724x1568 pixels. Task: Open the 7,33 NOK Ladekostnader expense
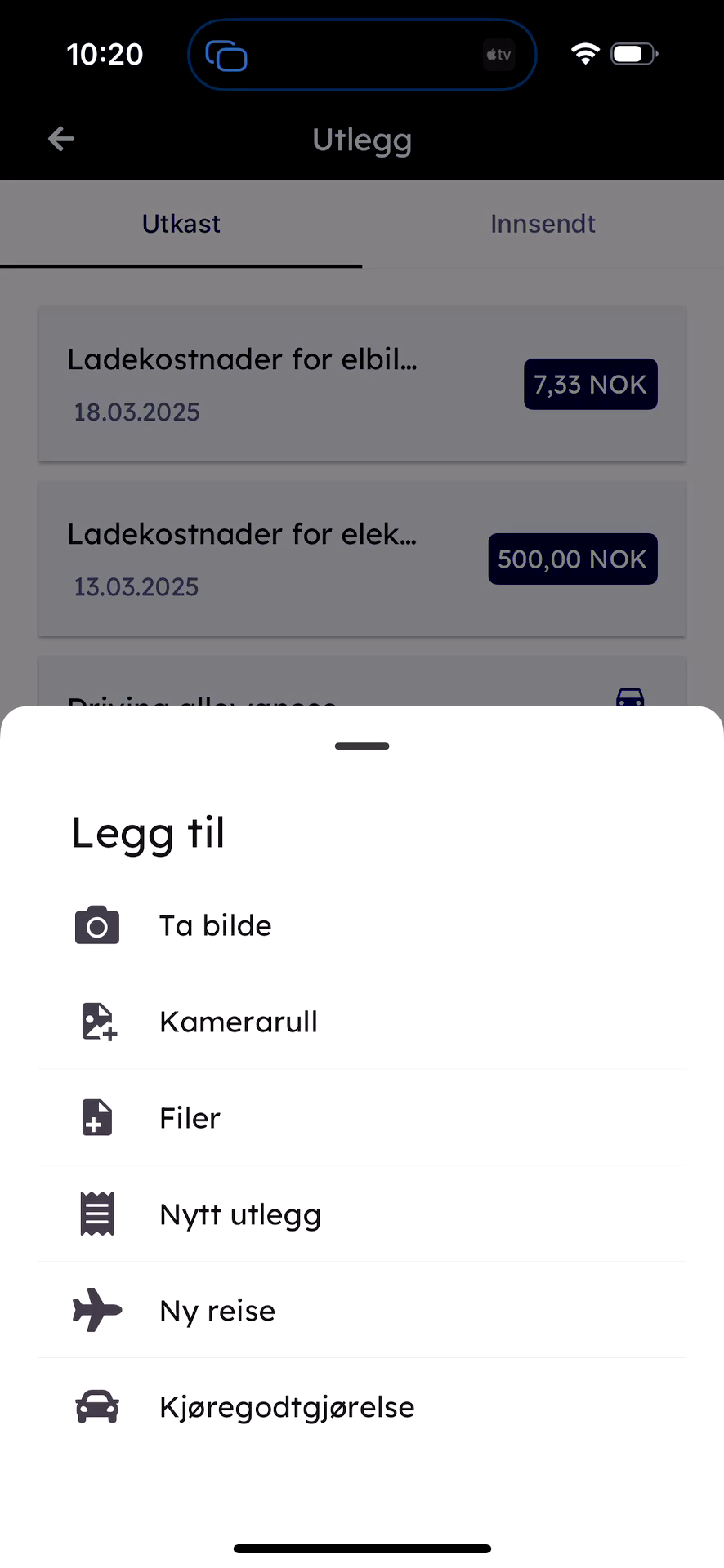point(361,384)
